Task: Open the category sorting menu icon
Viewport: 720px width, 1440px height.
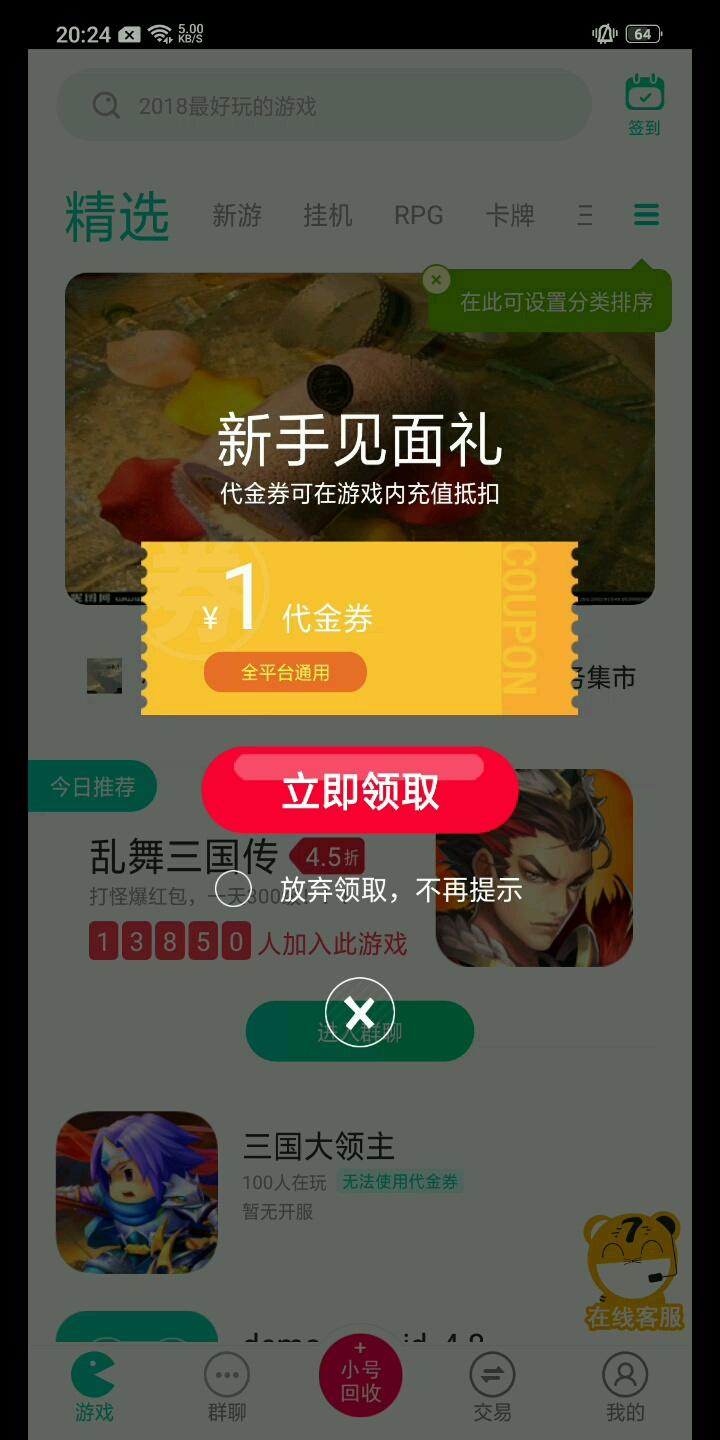Action: (x=646, y=215)
